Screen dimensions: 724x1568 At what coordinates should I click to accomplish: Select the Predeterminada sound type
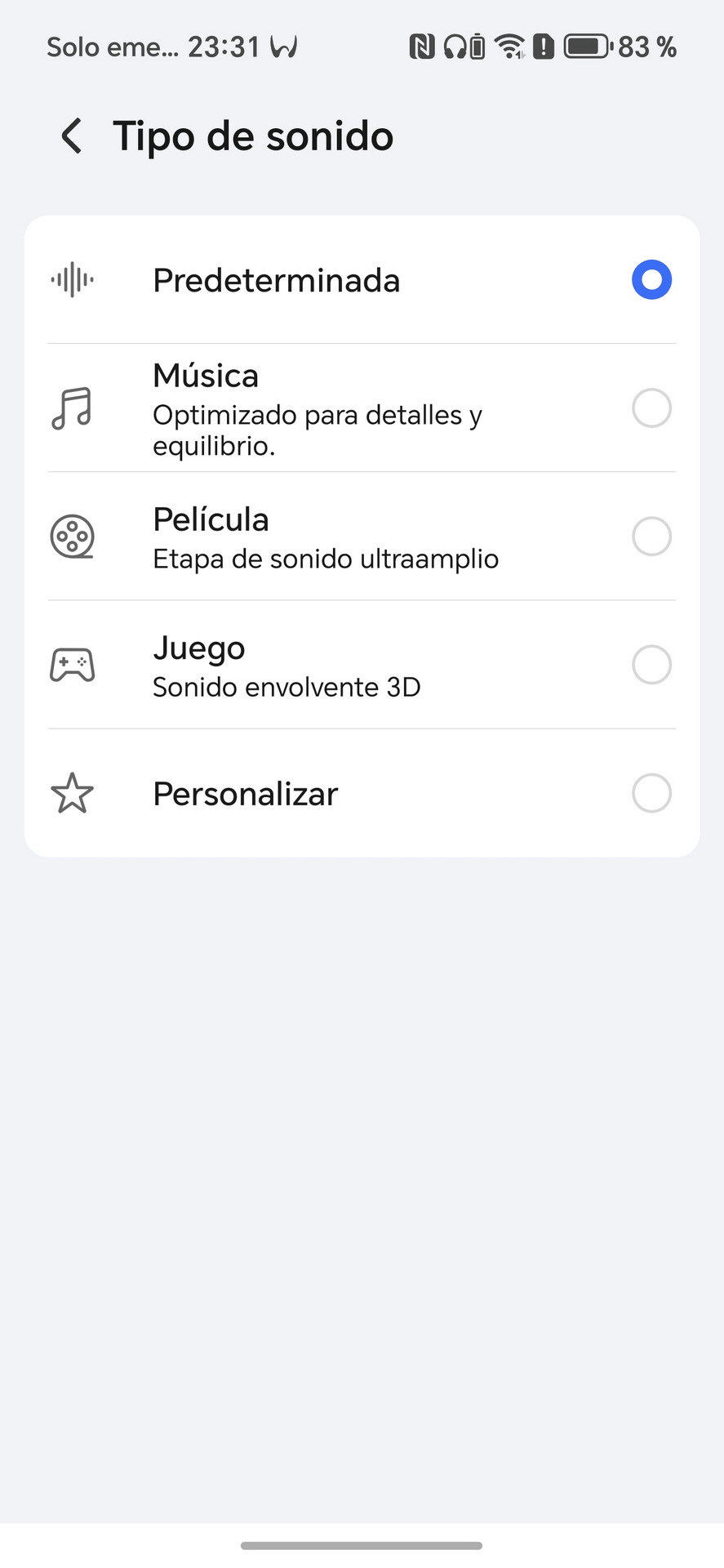point(362,280)
